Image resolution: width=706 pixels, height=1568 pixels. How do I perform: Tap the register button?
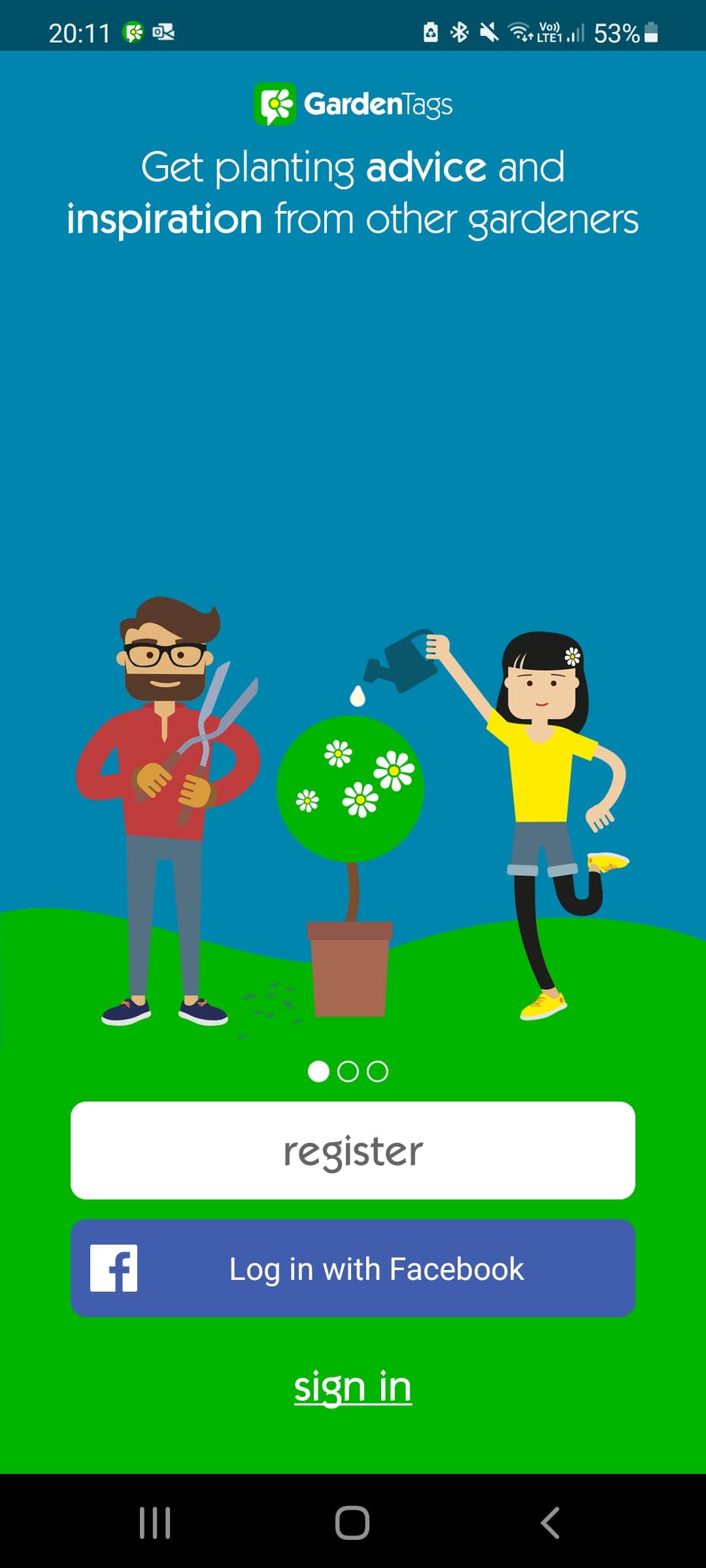pos(353,1151)
